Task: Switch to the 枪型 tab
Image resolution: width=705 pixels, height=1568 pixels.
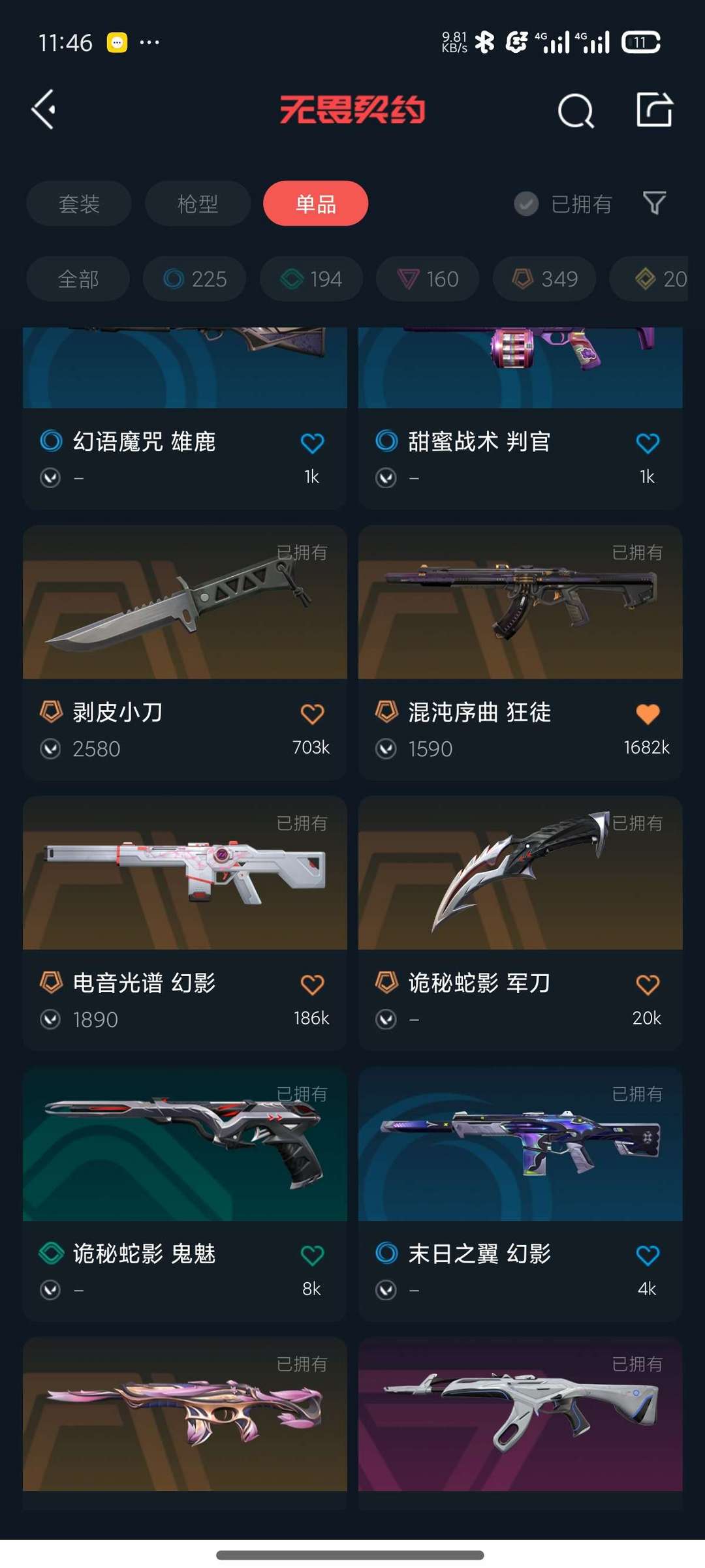Action: tap(198, 204)
